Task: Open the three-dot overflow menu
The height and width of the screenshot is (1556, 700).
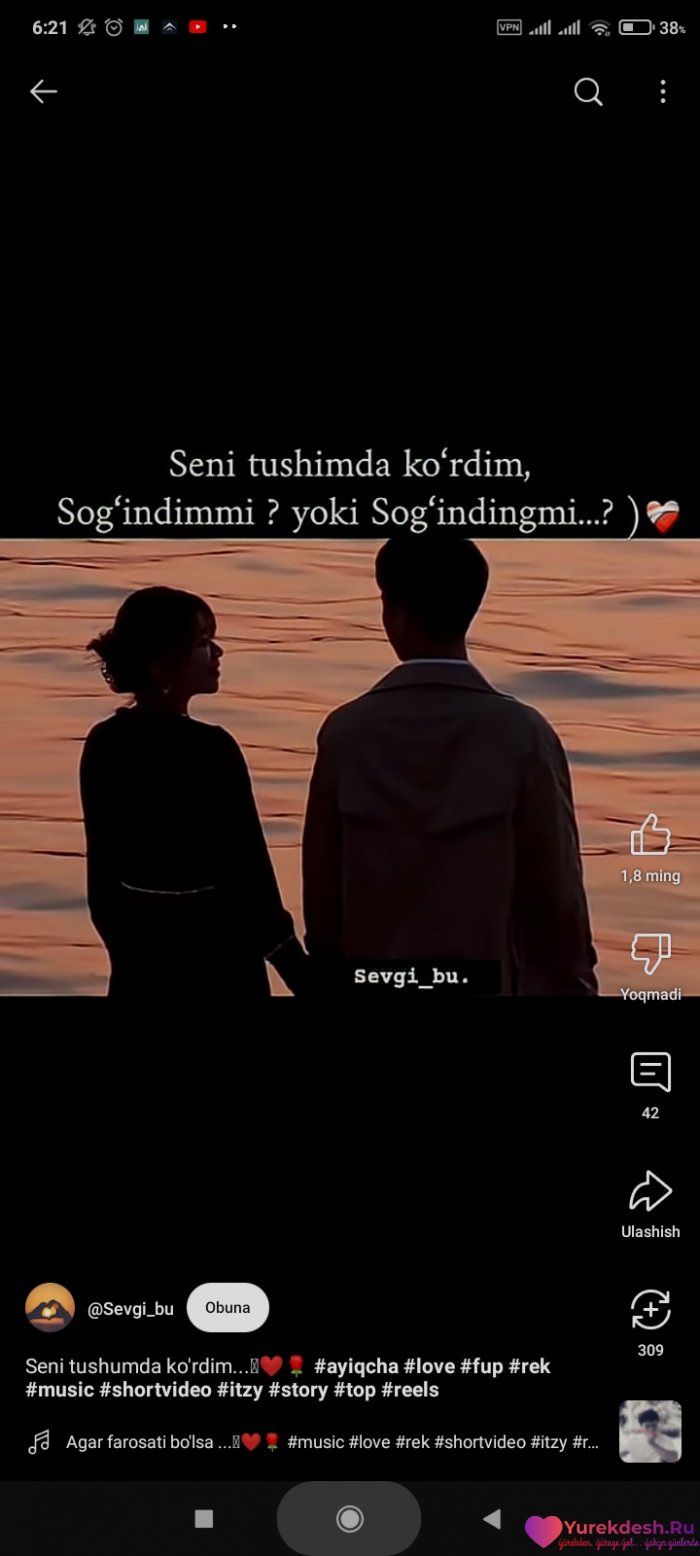Action: coord(662,92)
